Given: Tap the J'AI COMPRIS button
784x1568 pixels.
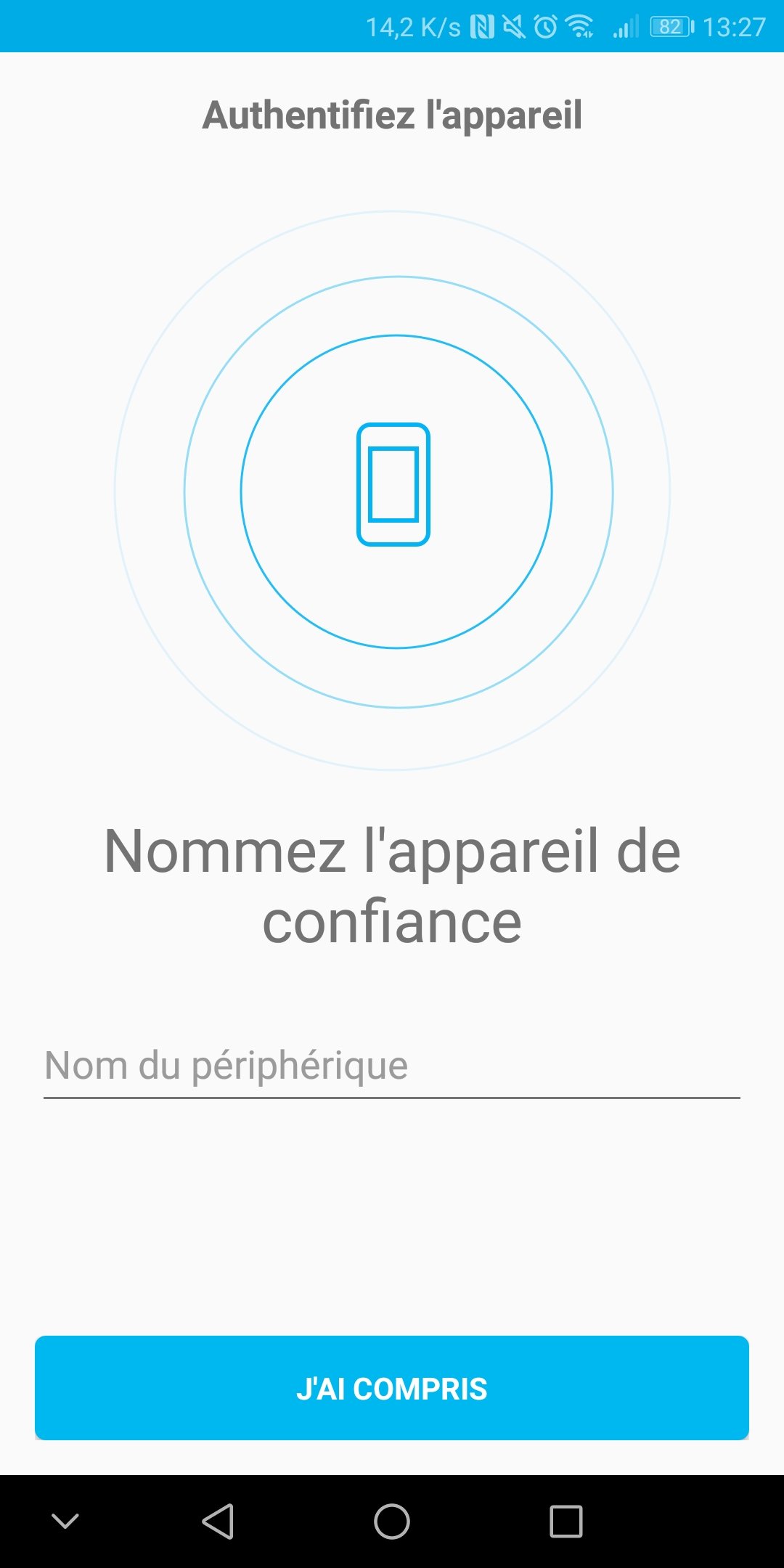Looking at the screenshot, I should [392, 1388].
